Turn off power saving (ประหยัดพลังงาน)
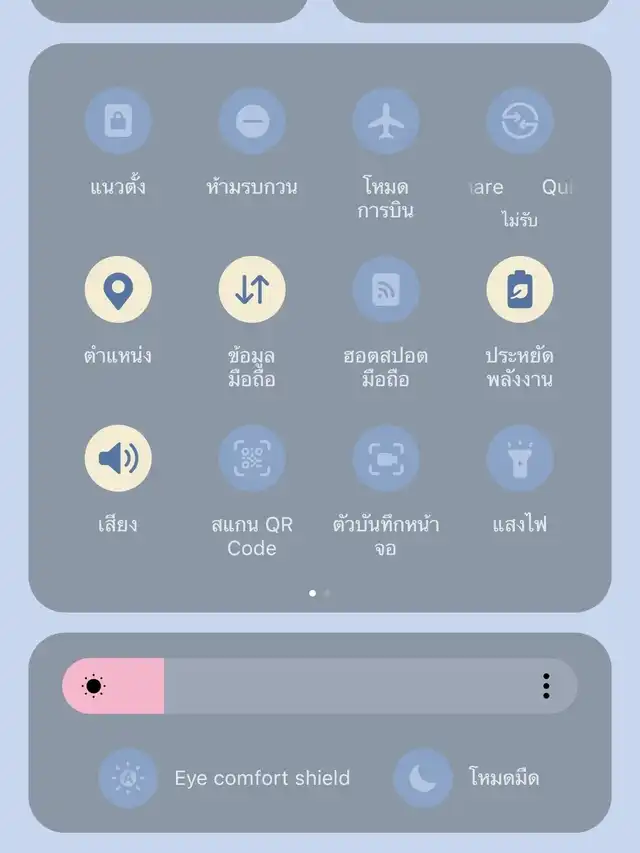 520,290
